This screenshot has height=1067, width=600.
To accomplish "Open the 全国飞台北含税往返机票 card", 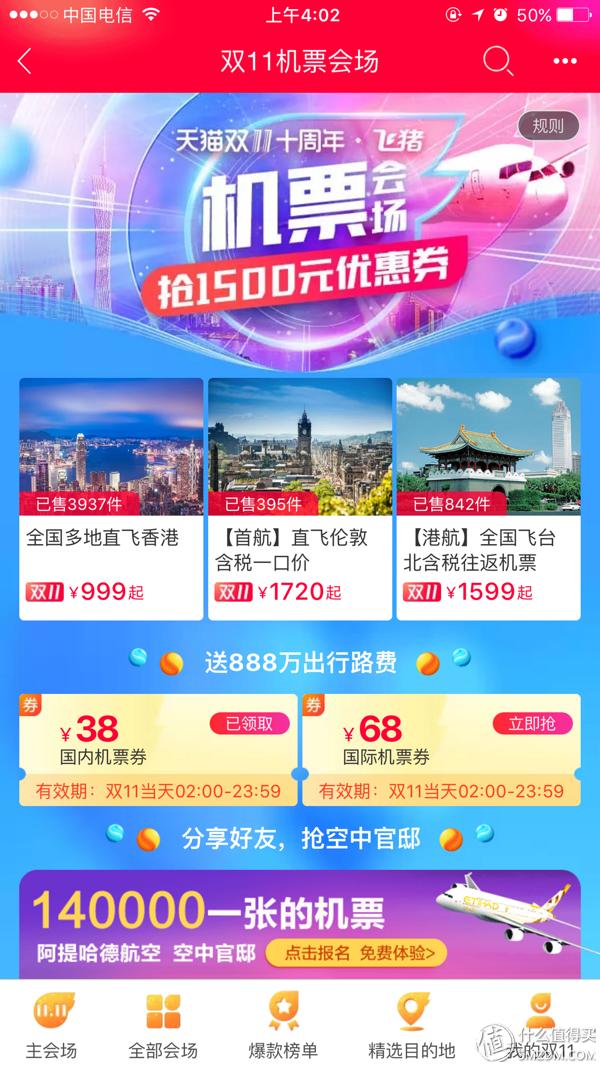I will (x=488, y=498).
